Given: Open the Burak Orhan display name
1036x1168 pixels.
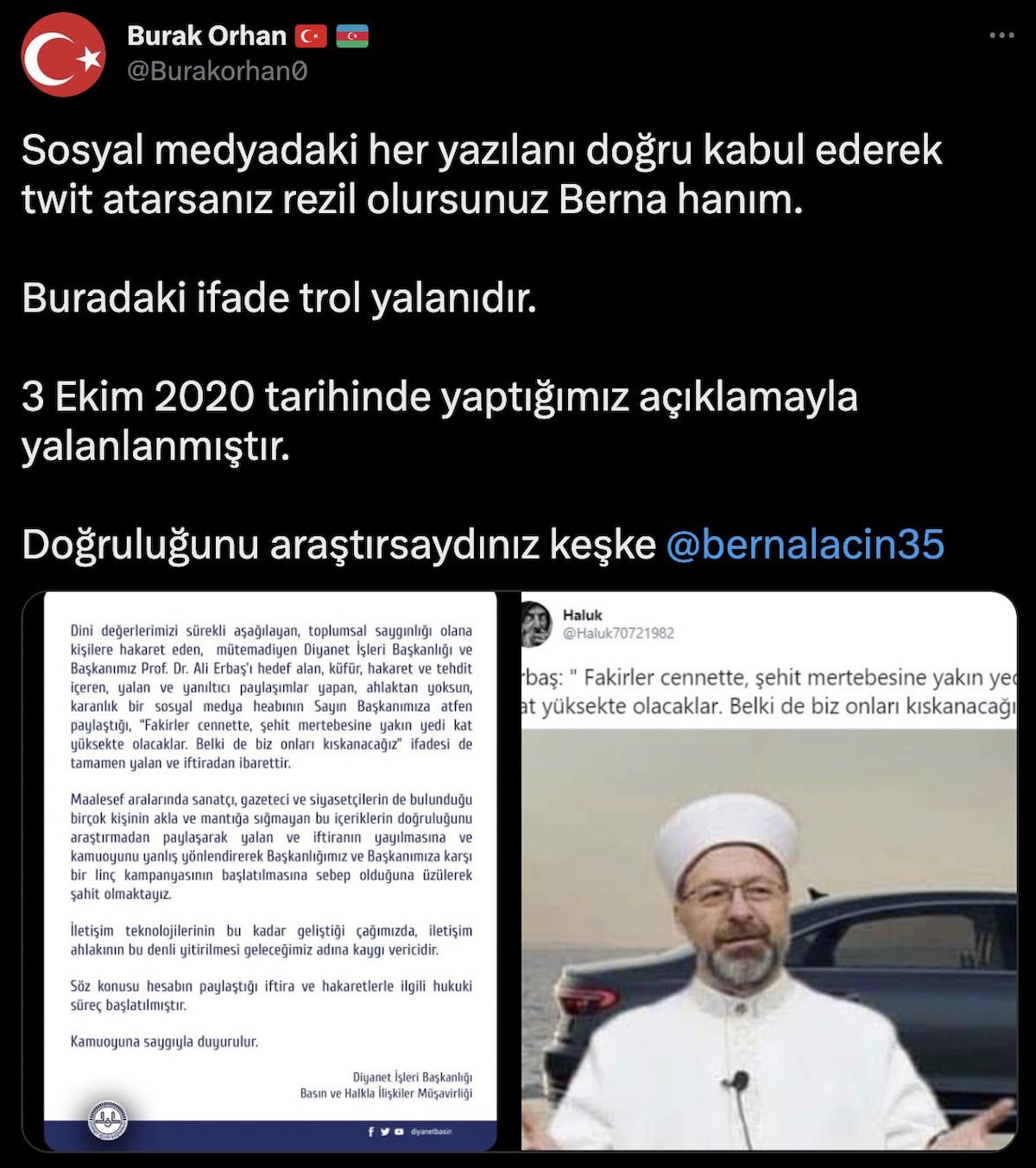Looking at the screenshot, I should tap(206, 35).
